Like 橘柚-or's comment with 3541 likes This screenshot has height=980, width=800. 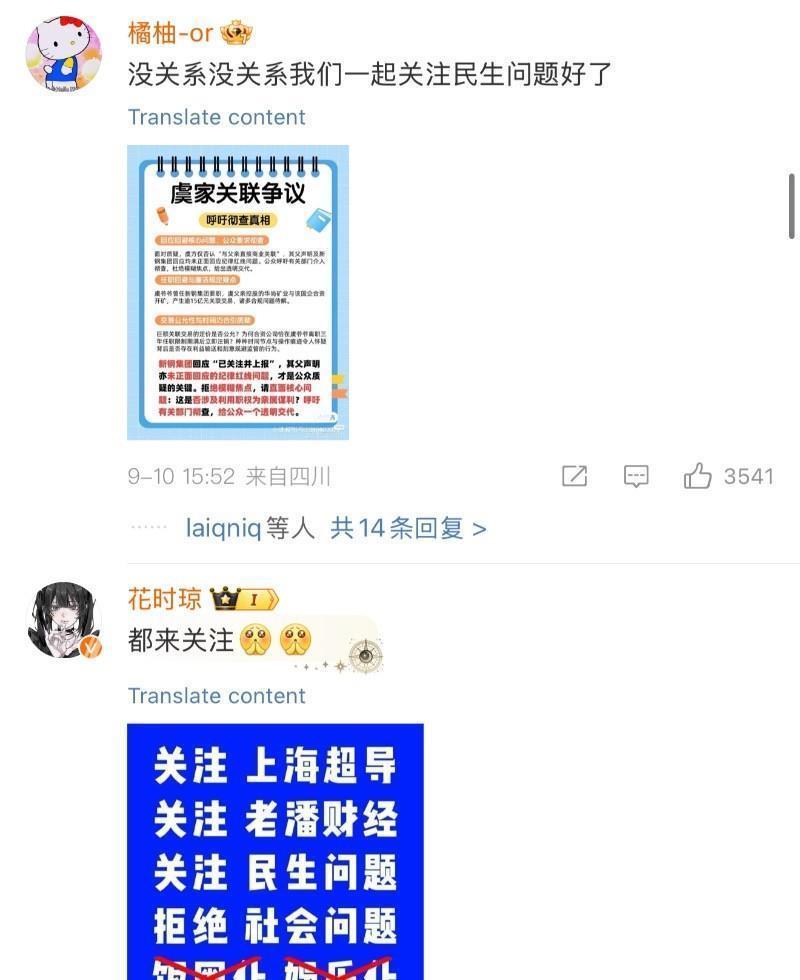[x=698, y=476]
